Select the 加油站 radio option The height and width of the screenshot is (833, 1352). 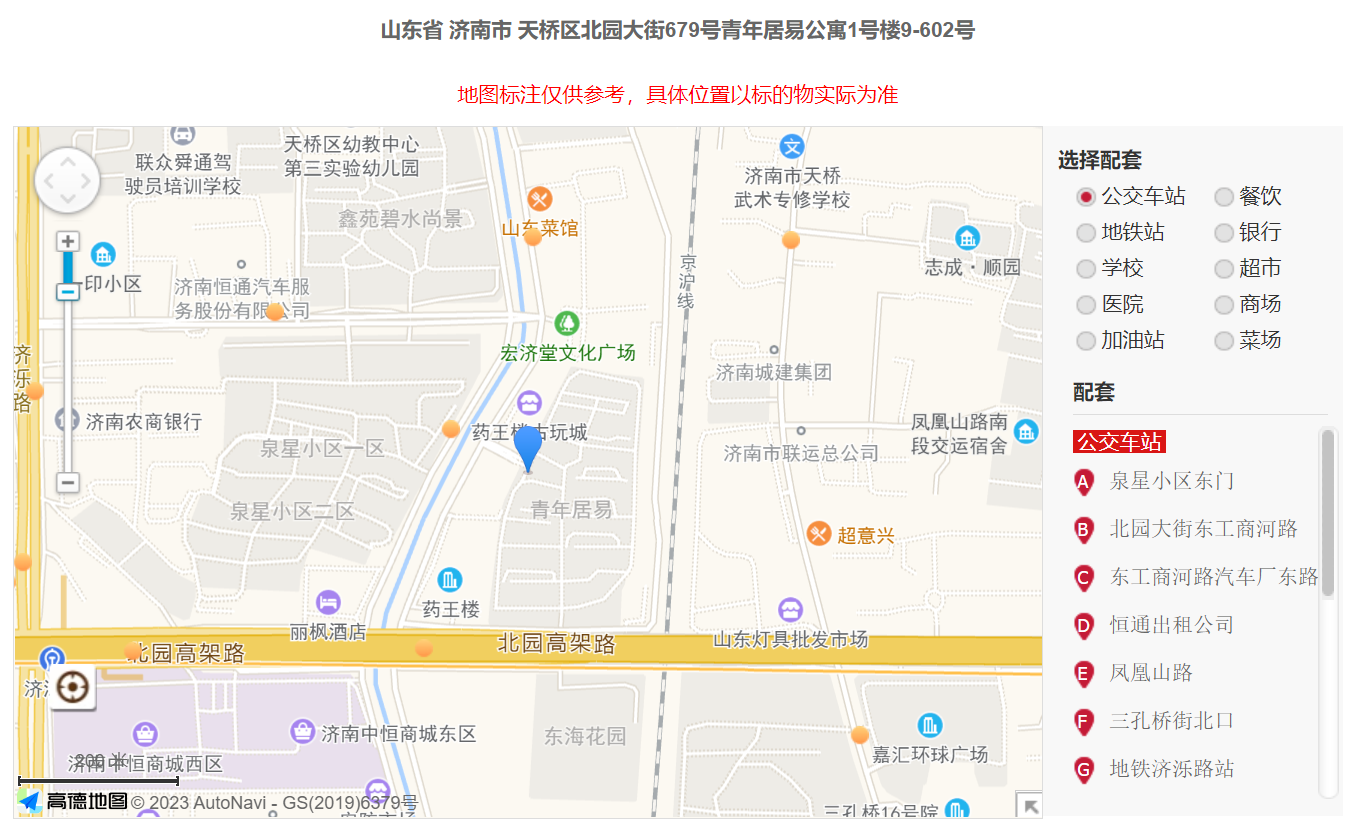[1086, 341]
